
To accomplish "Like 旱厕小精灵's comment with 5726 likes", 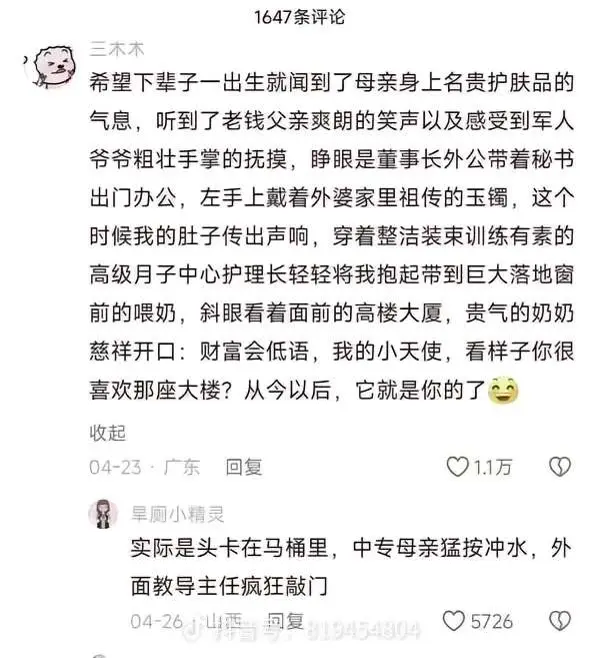I will [457, 621].
